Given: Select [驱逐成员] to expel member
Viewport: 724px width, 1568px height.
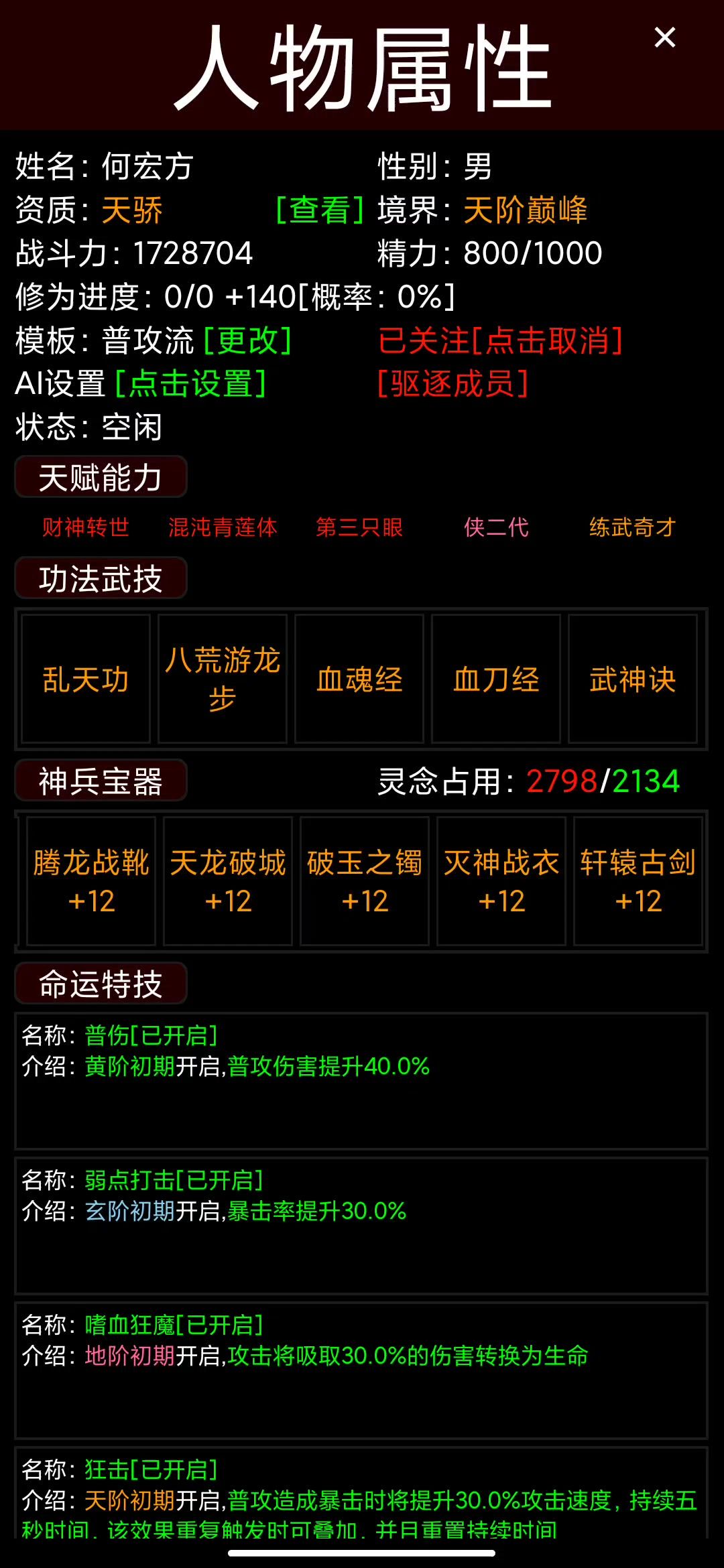Looking at the screenshot, I should [x=453, y=384].
